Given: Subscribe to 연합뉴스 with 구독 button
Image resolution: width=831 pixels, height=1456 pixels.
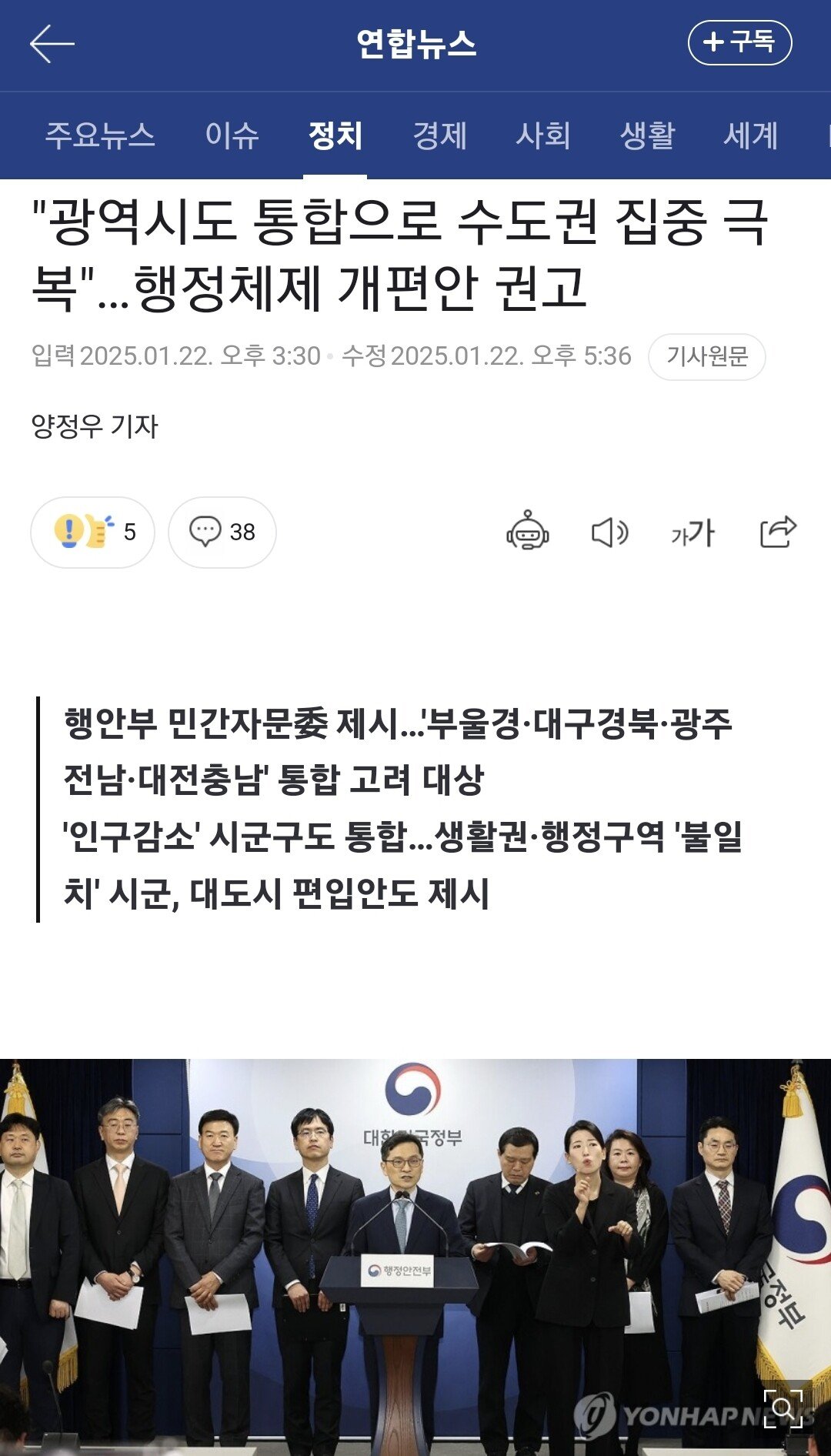Looking at the screenshot, I should [739, 42].
